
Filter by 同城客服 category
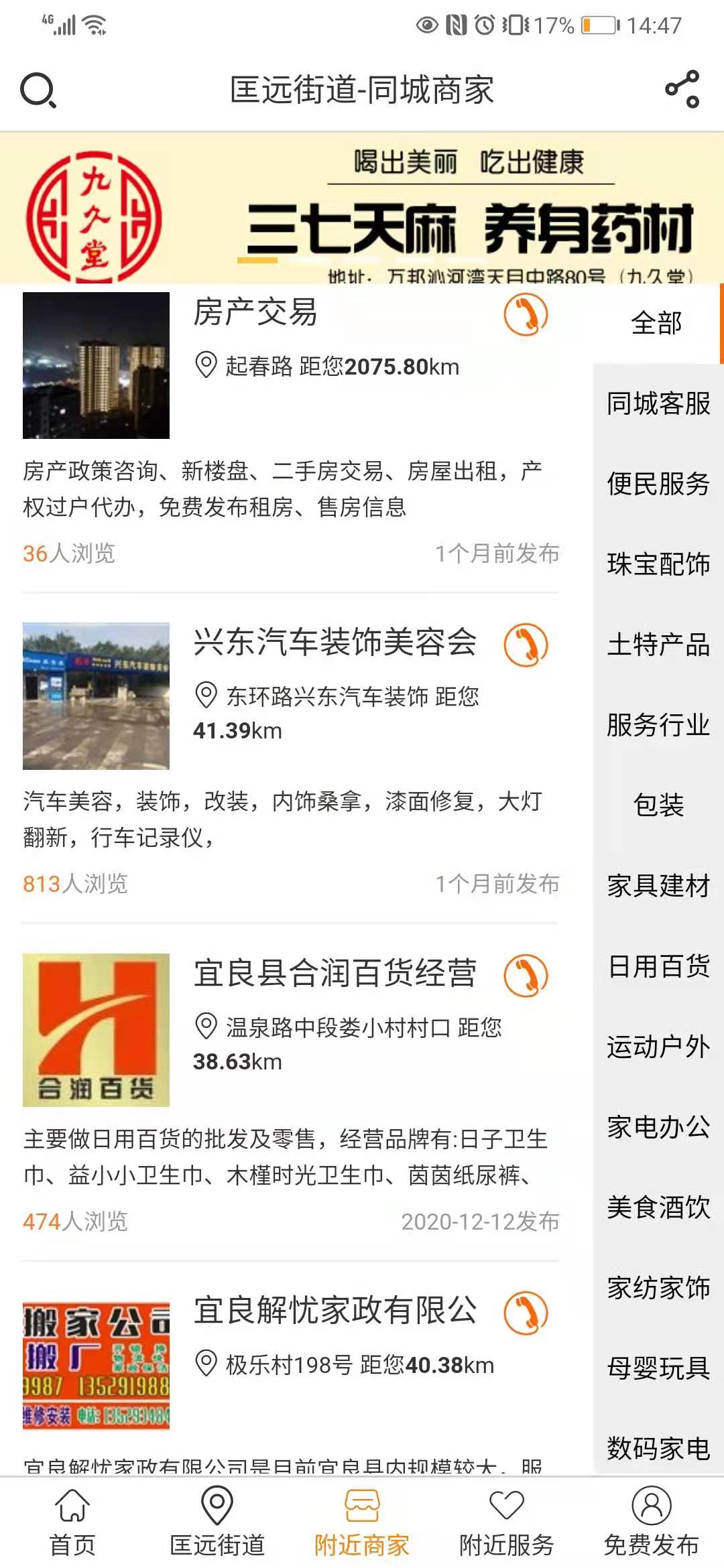pos(658,404)
